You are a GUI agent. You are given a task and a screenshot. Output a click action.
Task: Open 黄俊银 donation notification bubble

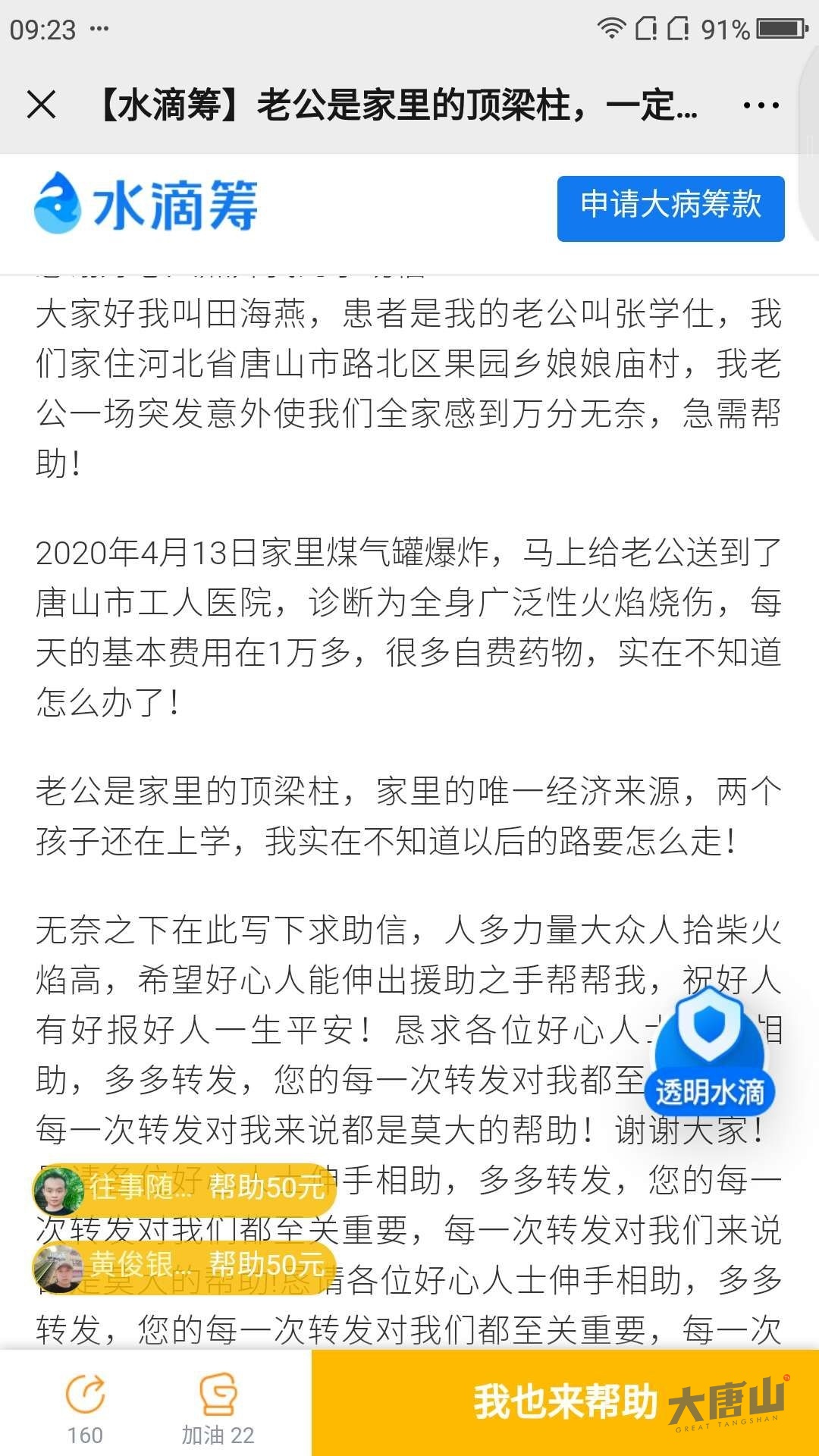tap(184, 1265)
